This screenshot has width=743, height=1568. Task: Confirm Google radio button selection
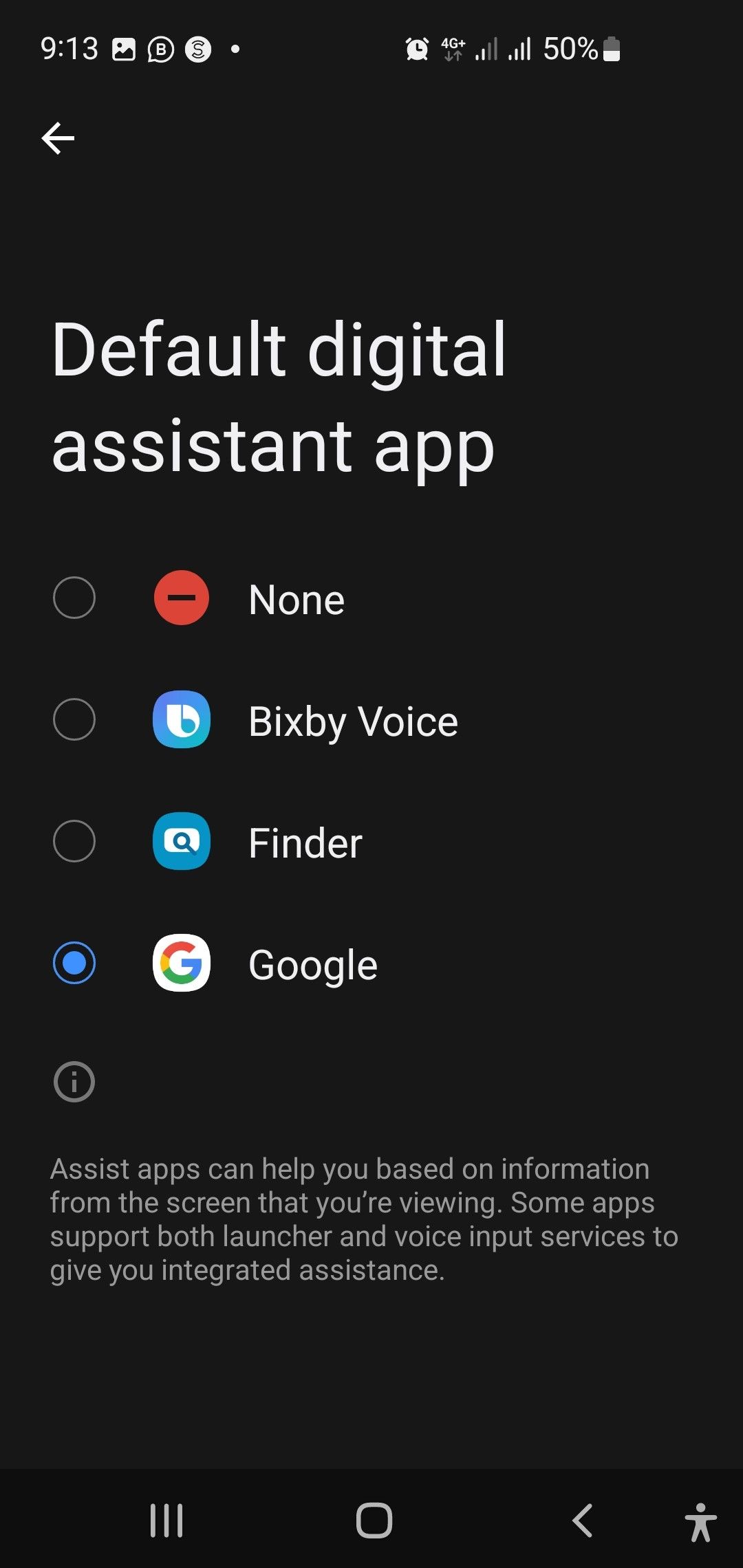(73, 963)
